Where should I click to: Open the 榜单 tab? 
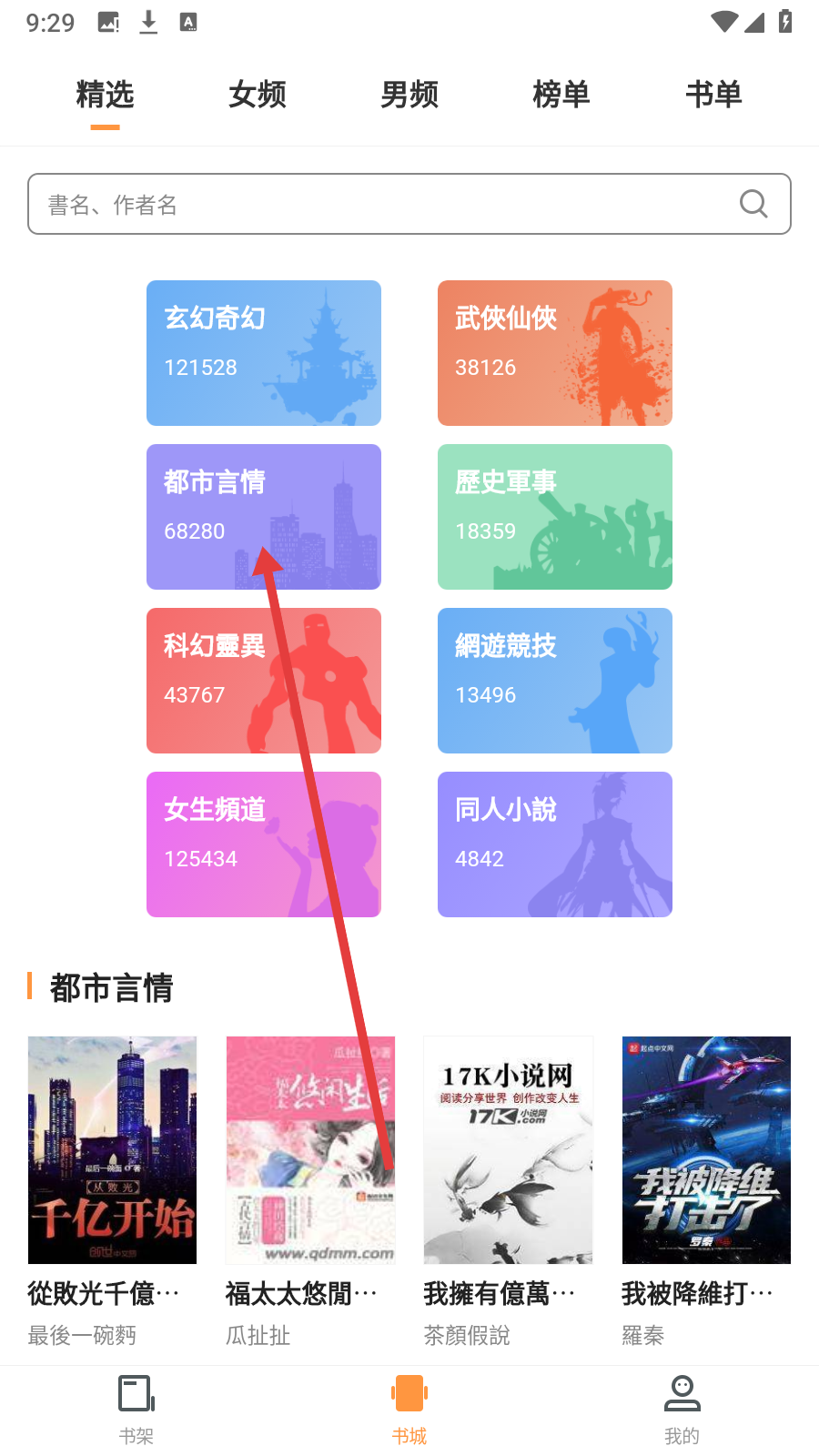[561, 95]
